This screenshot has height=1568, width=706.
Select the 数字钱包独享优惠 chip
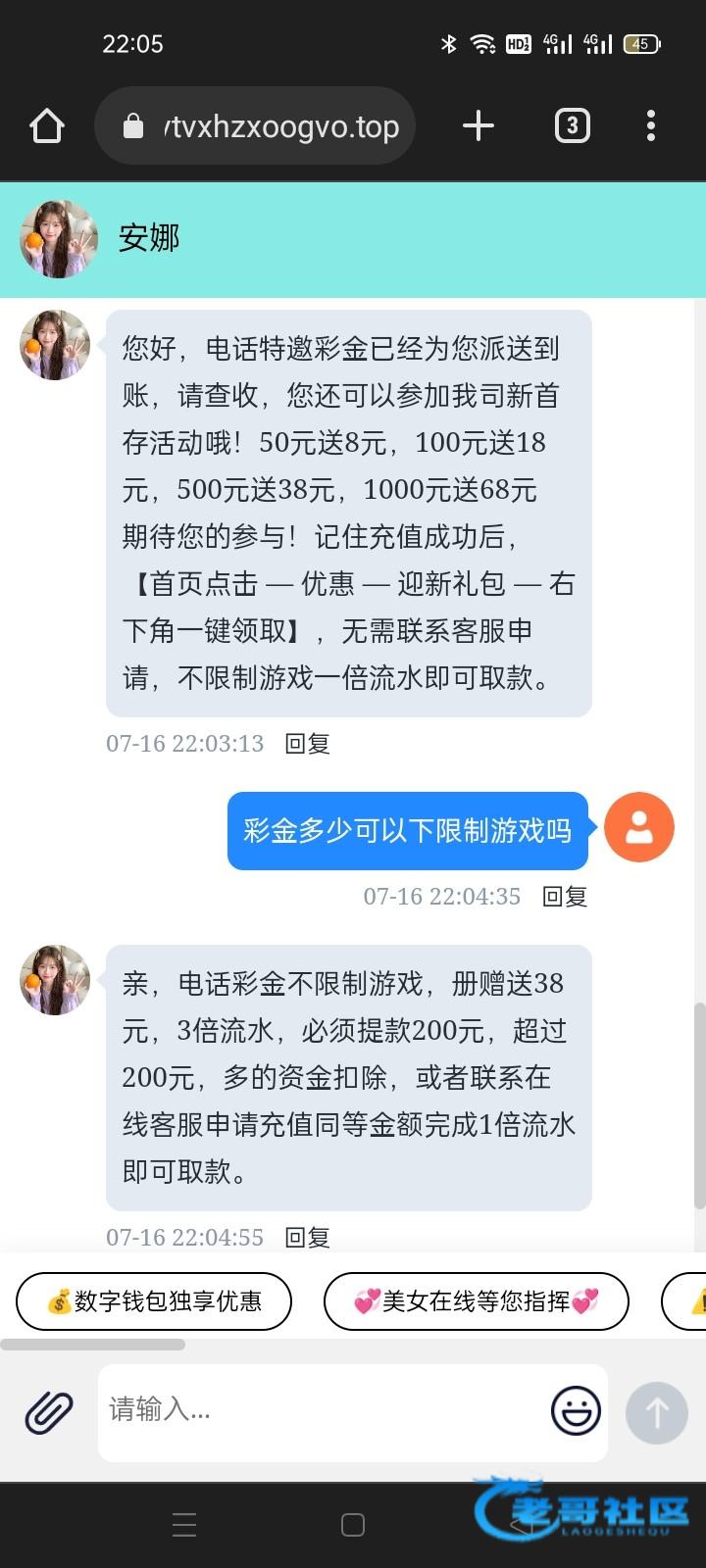154,1301
